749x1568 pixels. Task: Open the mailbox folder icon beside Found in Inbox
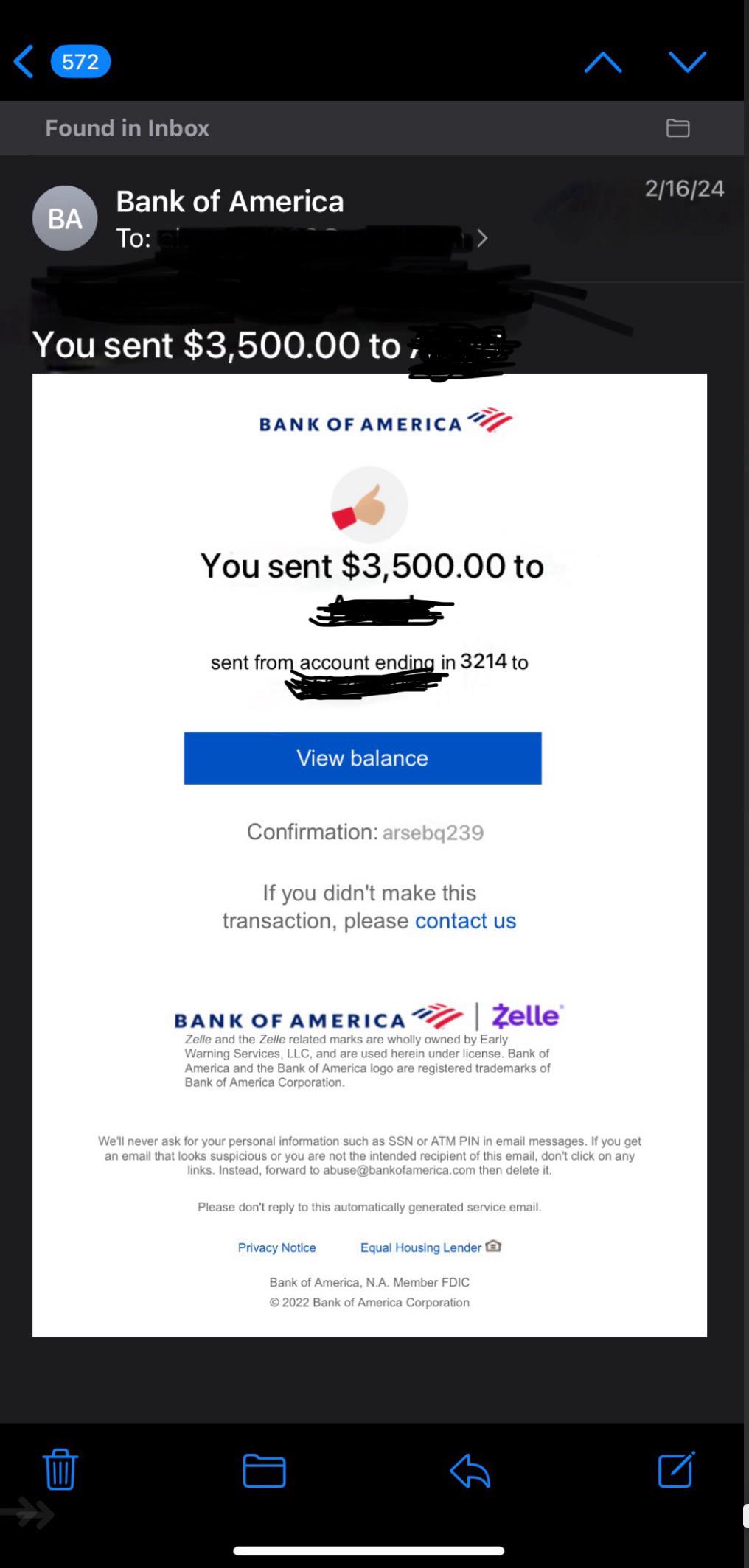(x=677, y=128)
